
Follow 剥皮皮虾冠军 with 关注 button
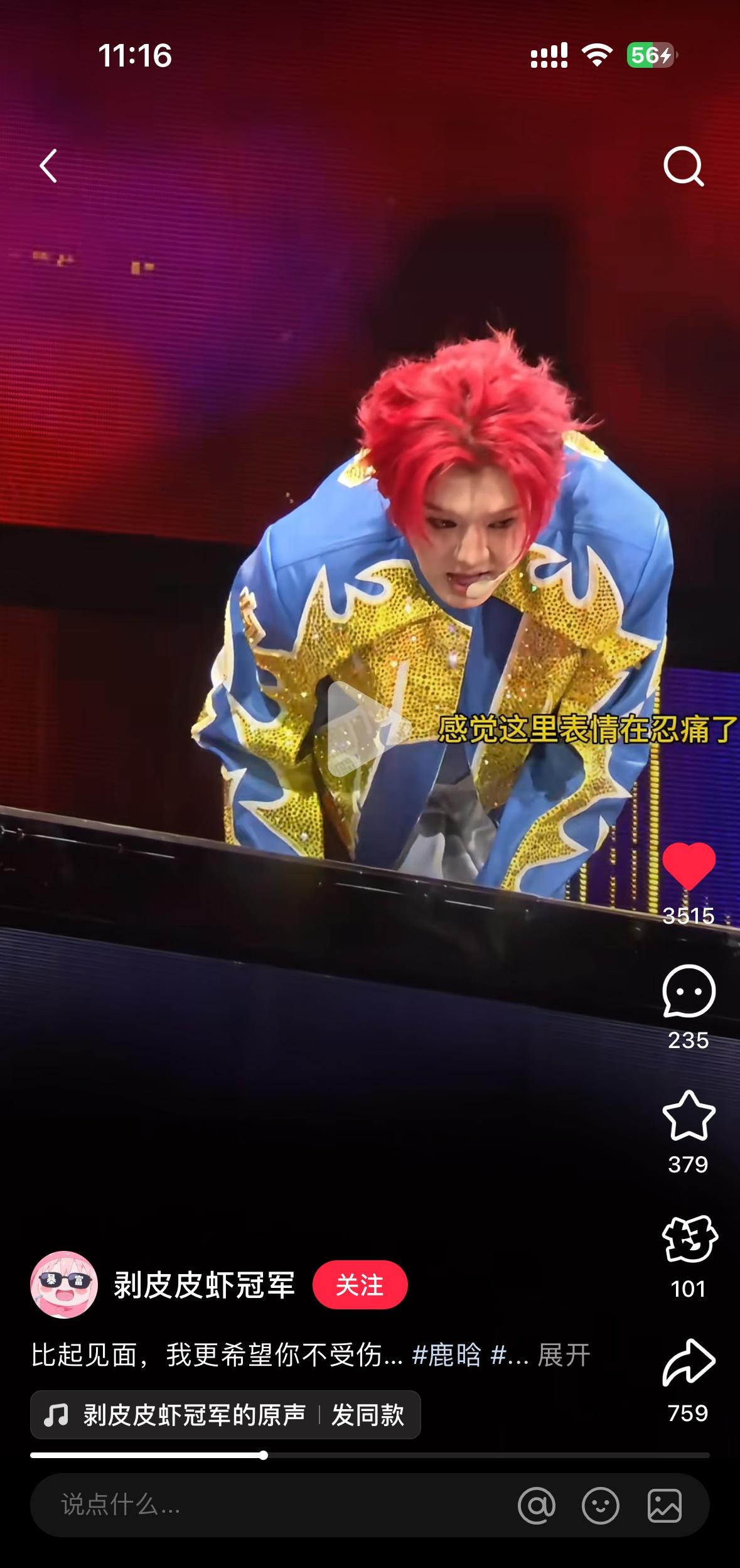tap(360, 1285)
